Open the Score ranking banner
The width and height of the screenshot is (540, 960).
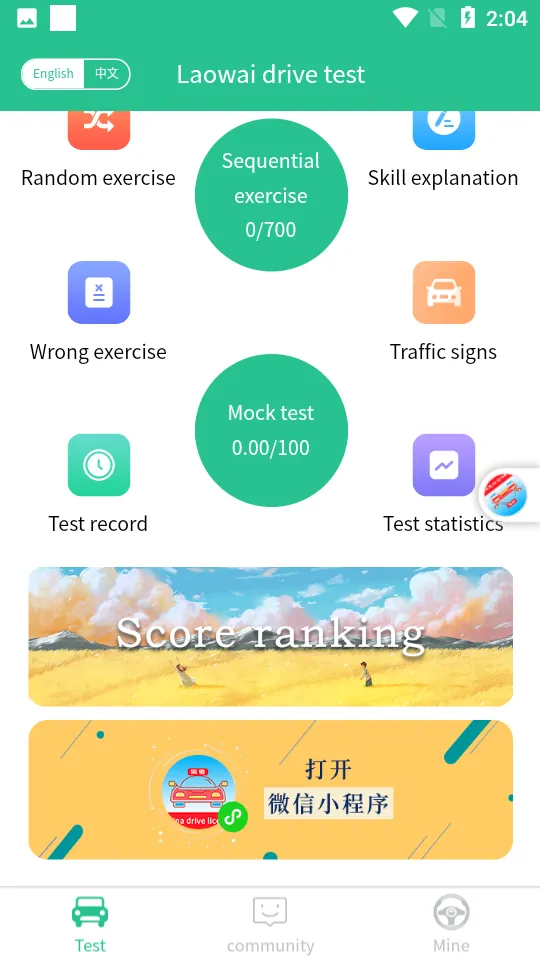(271, 637)
